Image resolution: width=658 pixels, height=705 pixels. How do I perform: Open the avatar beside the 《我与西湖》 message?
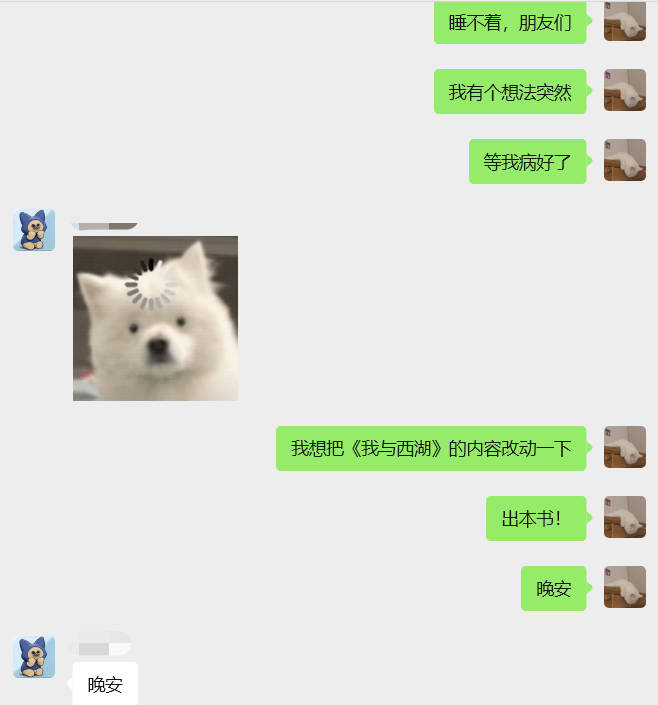point(625,447)
